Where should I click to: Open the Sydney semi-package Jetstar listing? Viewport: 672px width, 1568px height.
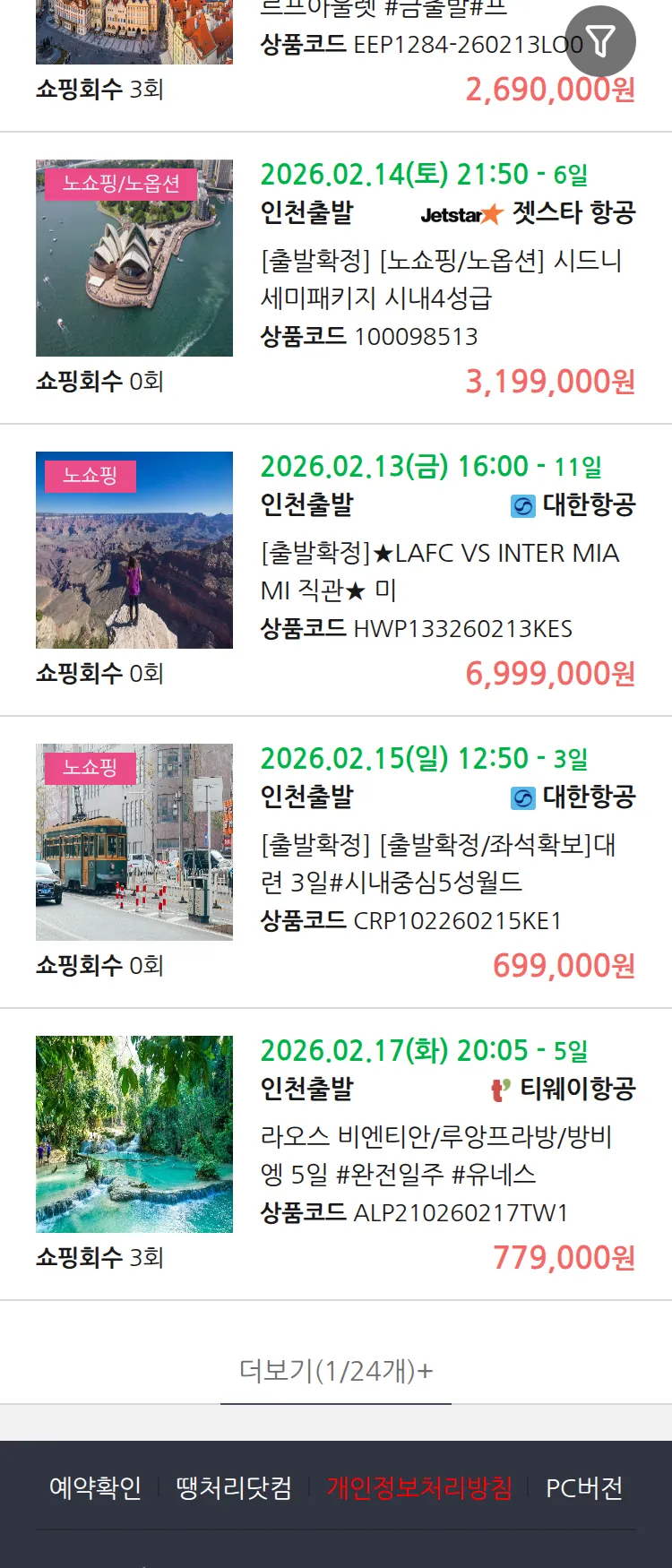coord(441,279)
